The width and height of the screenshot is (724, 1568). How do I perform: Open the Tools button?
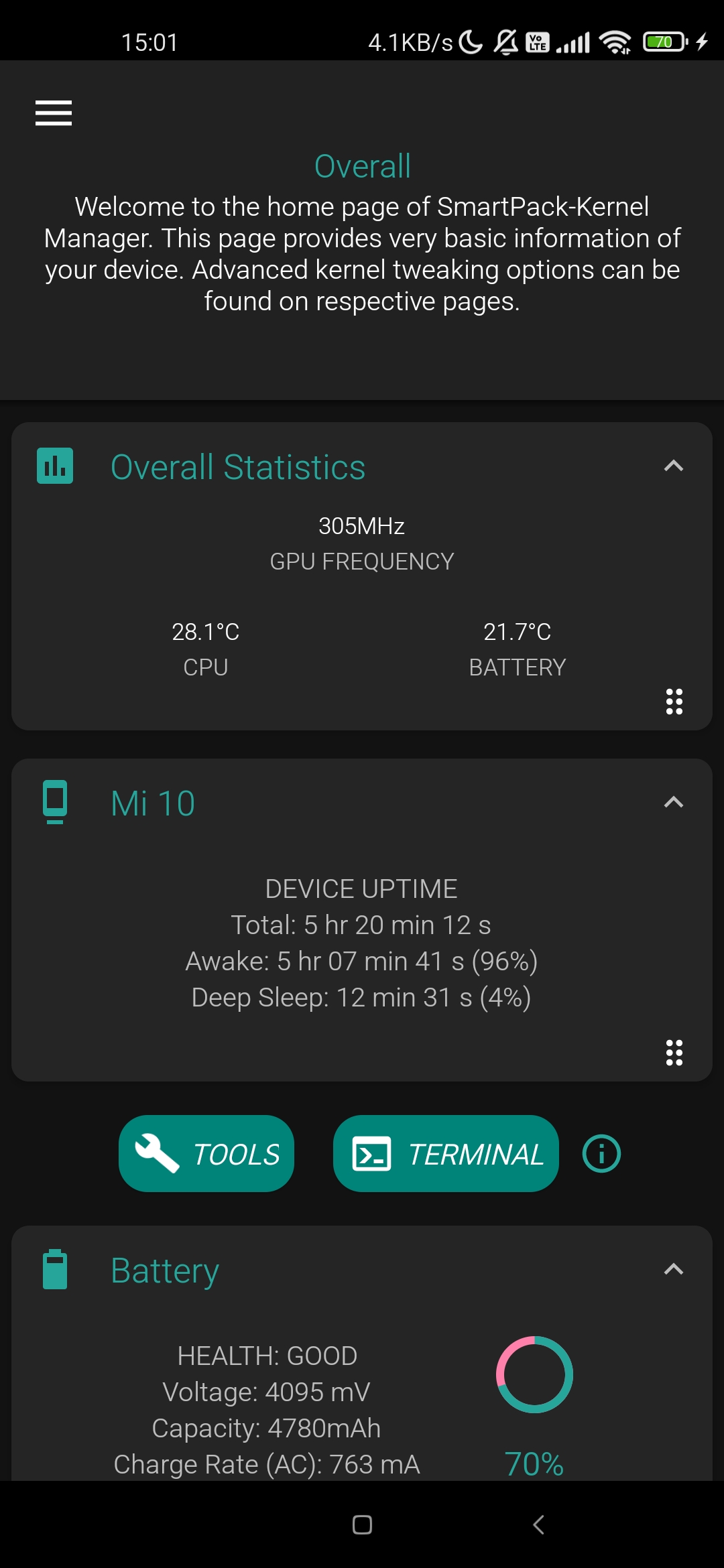tap(206, 1153)
